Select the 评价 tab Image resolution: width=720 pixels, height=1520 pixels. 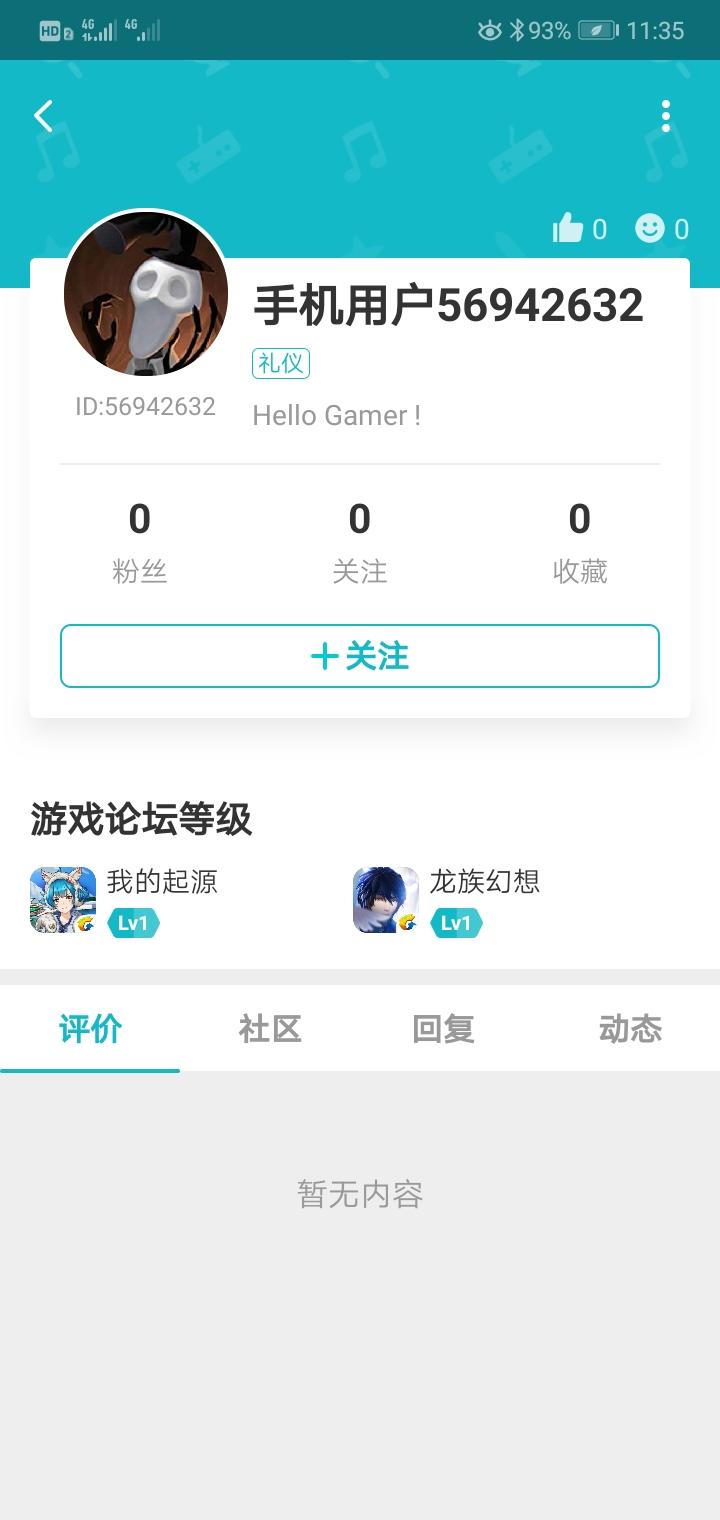pos(90,1029)
